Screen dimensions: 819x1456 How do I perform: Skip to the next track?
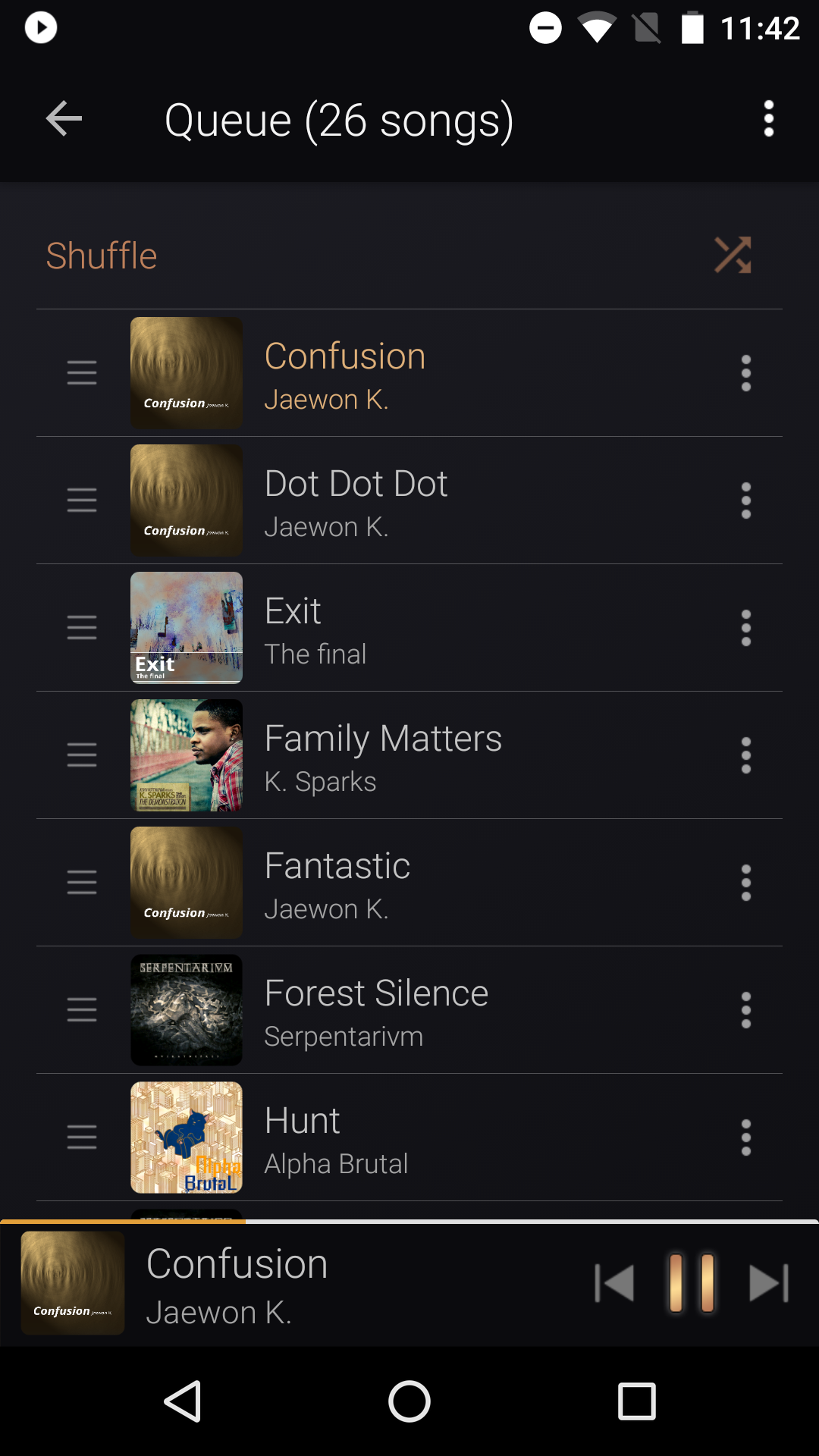(769, 1283)
